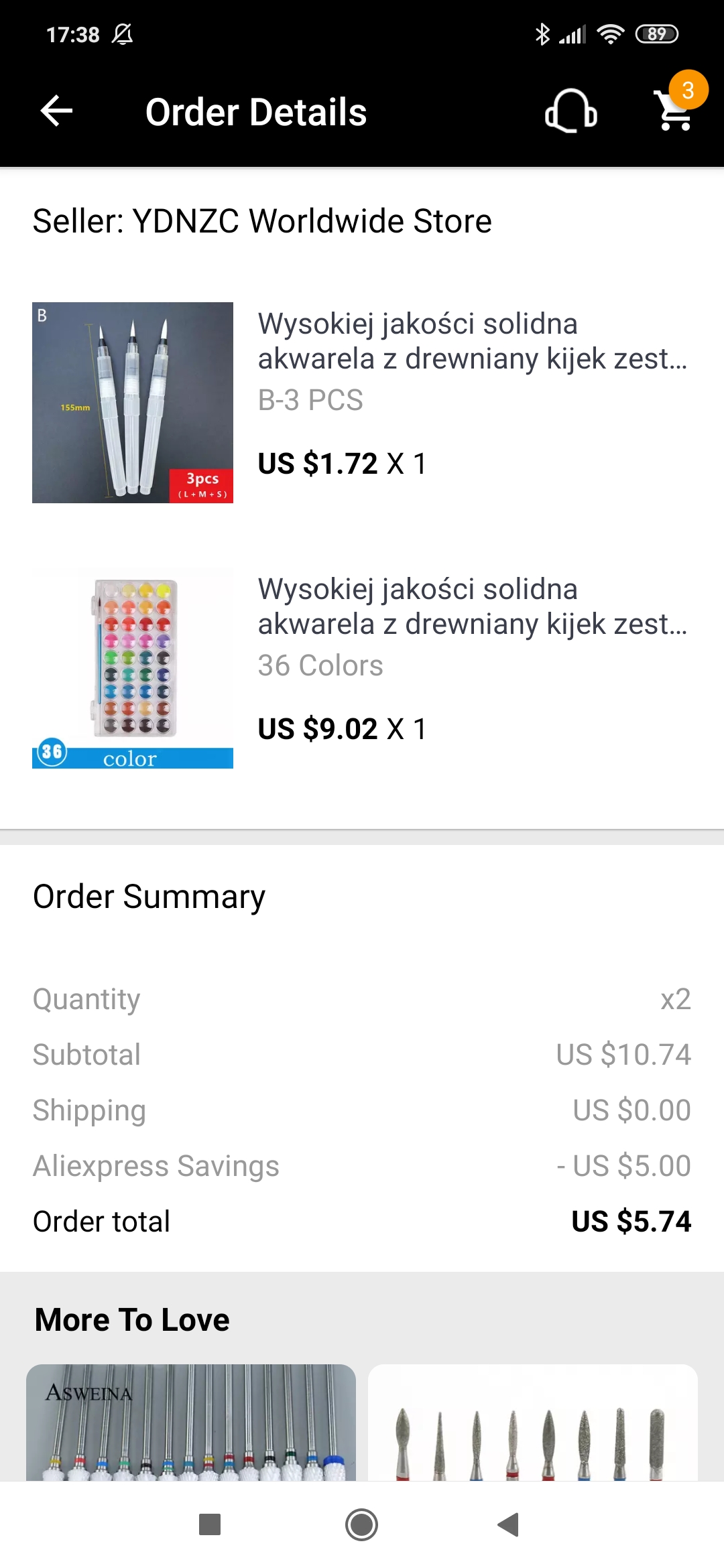The image size is (724, 1568).
Task: Open customer support via headset icon
Action: (569, 111)
